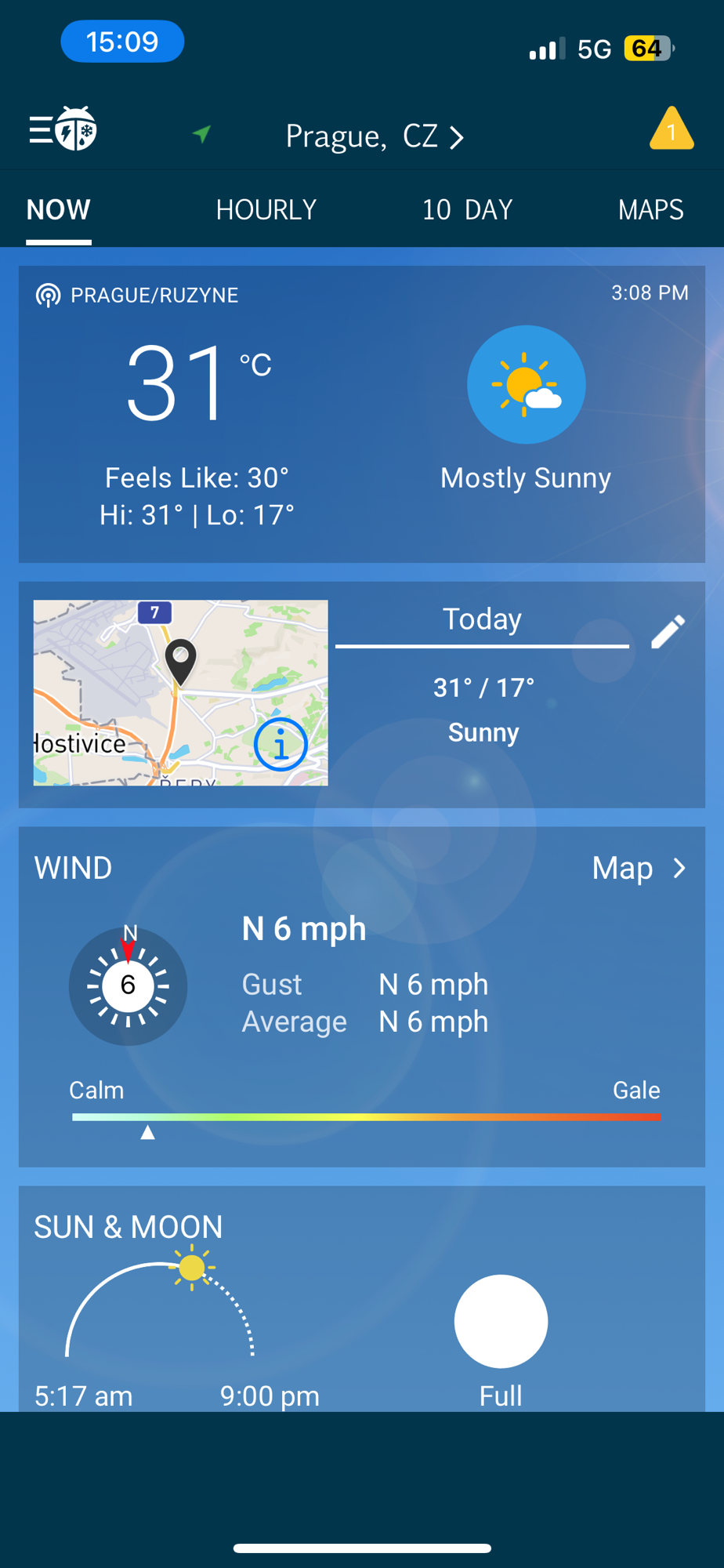Open the wind Map link
Viewport: 724px width, 1568px height.
(x=639, y=868)
